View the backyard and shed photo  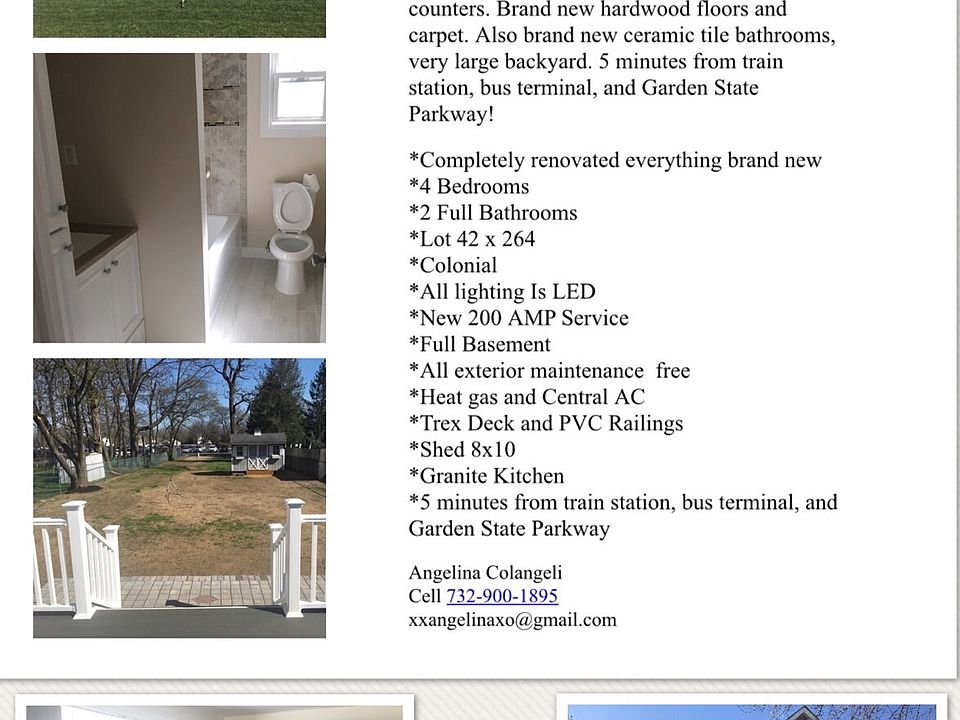pyautogui.click(x=179, y=497)
